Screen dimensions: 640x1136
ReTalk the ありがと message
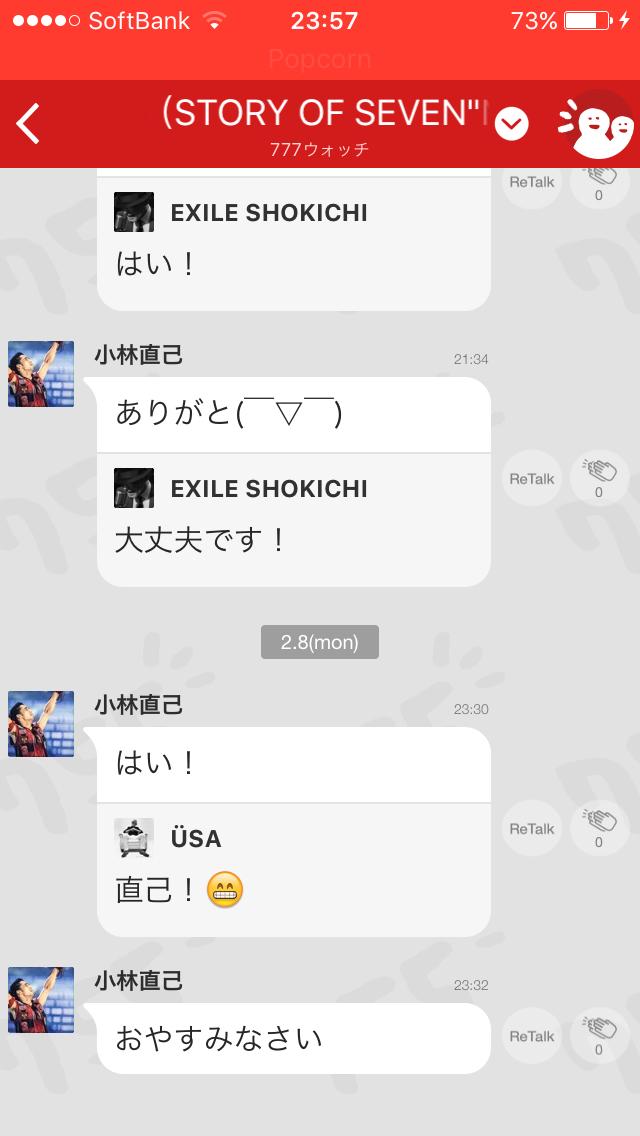tap(531, 479)
